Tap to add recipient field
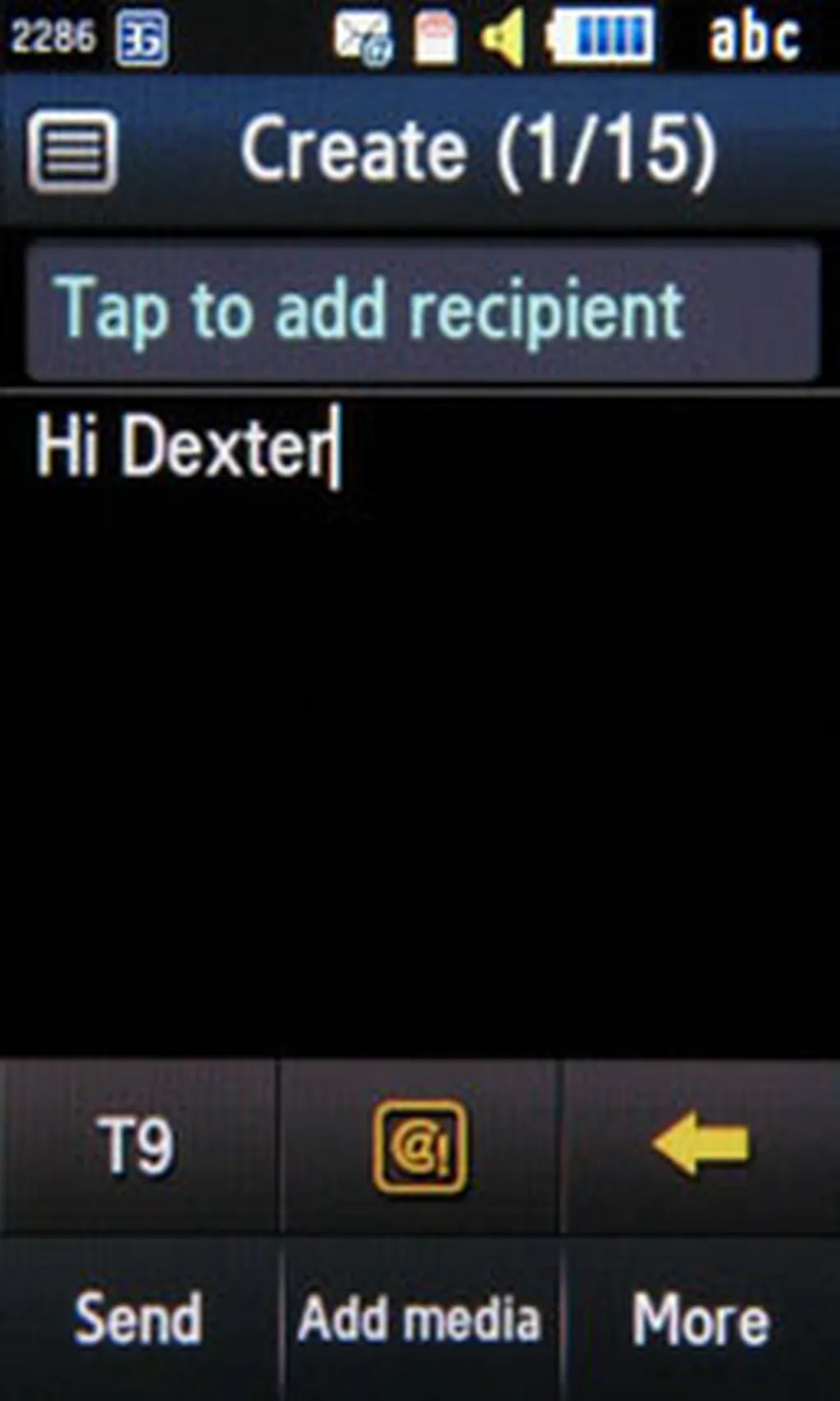840x1401 pixels. click(x=422, y=310)
